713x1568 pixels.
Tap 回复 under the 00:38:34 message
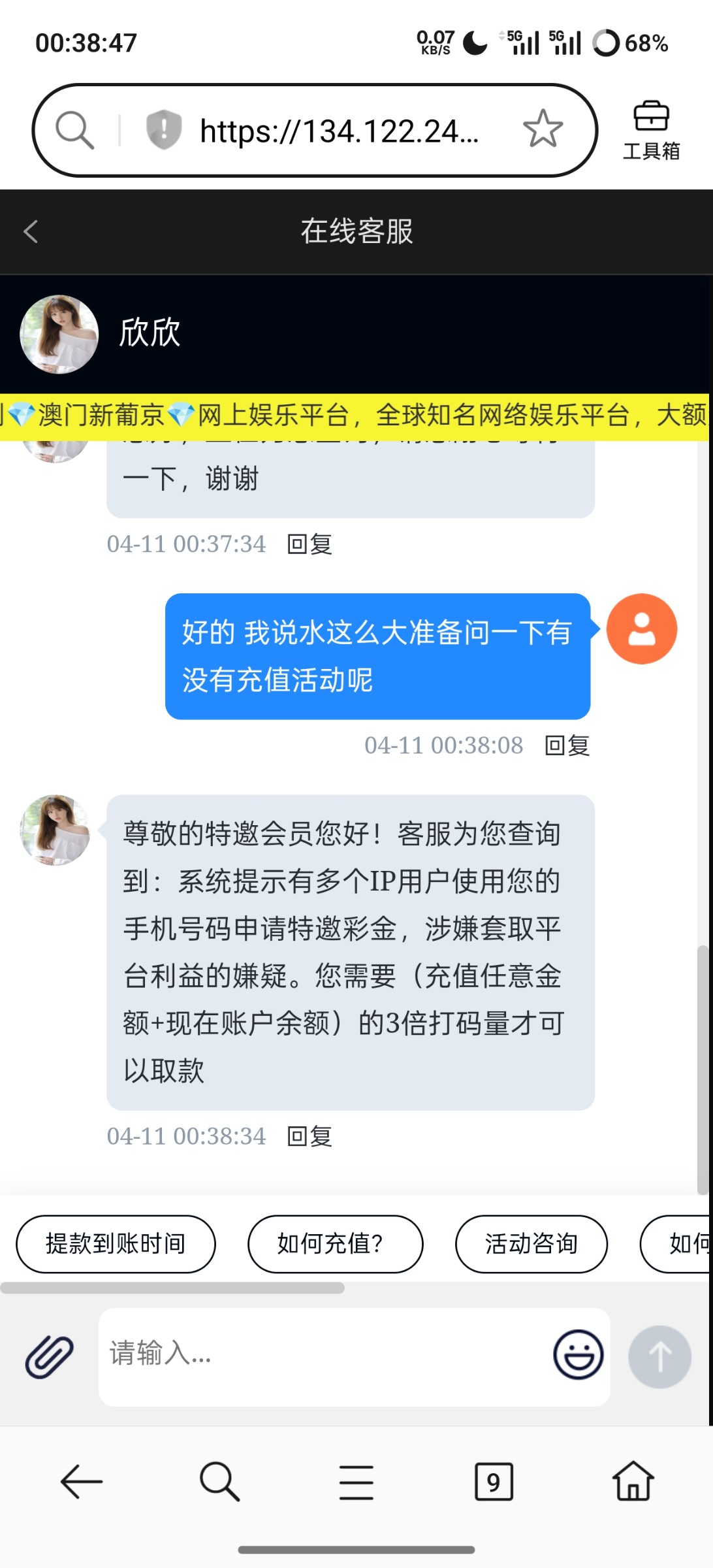coord(309,1137)
